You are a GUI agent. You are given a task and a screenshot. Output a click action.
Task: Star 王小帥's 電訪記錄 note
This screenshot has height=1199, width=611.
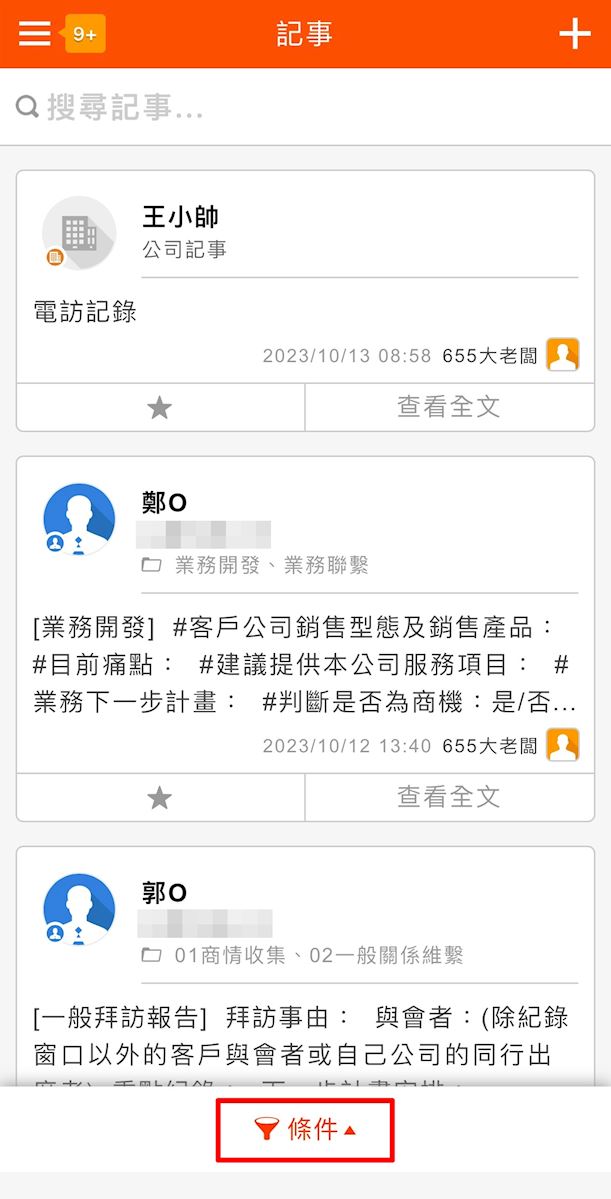160,407
